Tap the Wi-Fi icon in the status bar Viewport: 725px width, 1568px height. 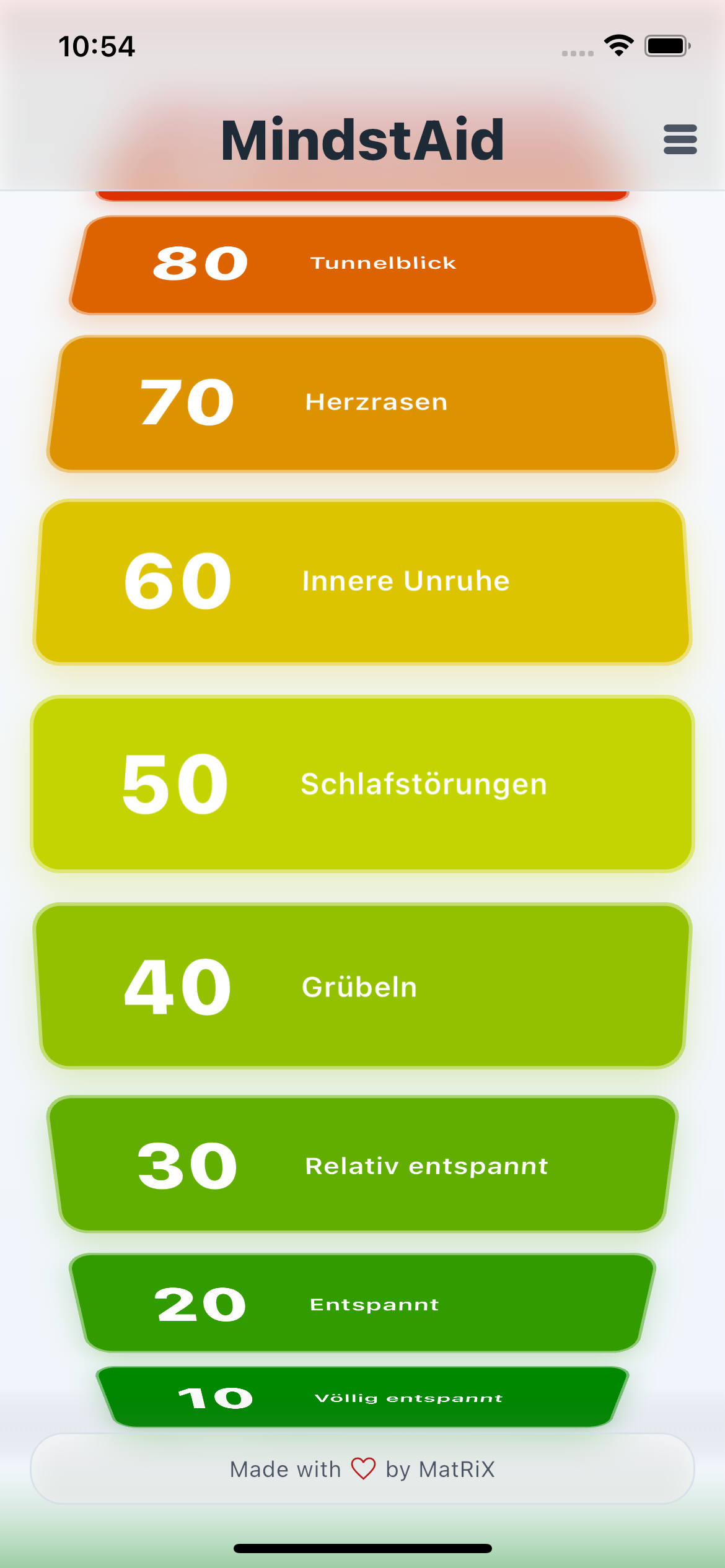pyautogui.click(x=618, y=45)
